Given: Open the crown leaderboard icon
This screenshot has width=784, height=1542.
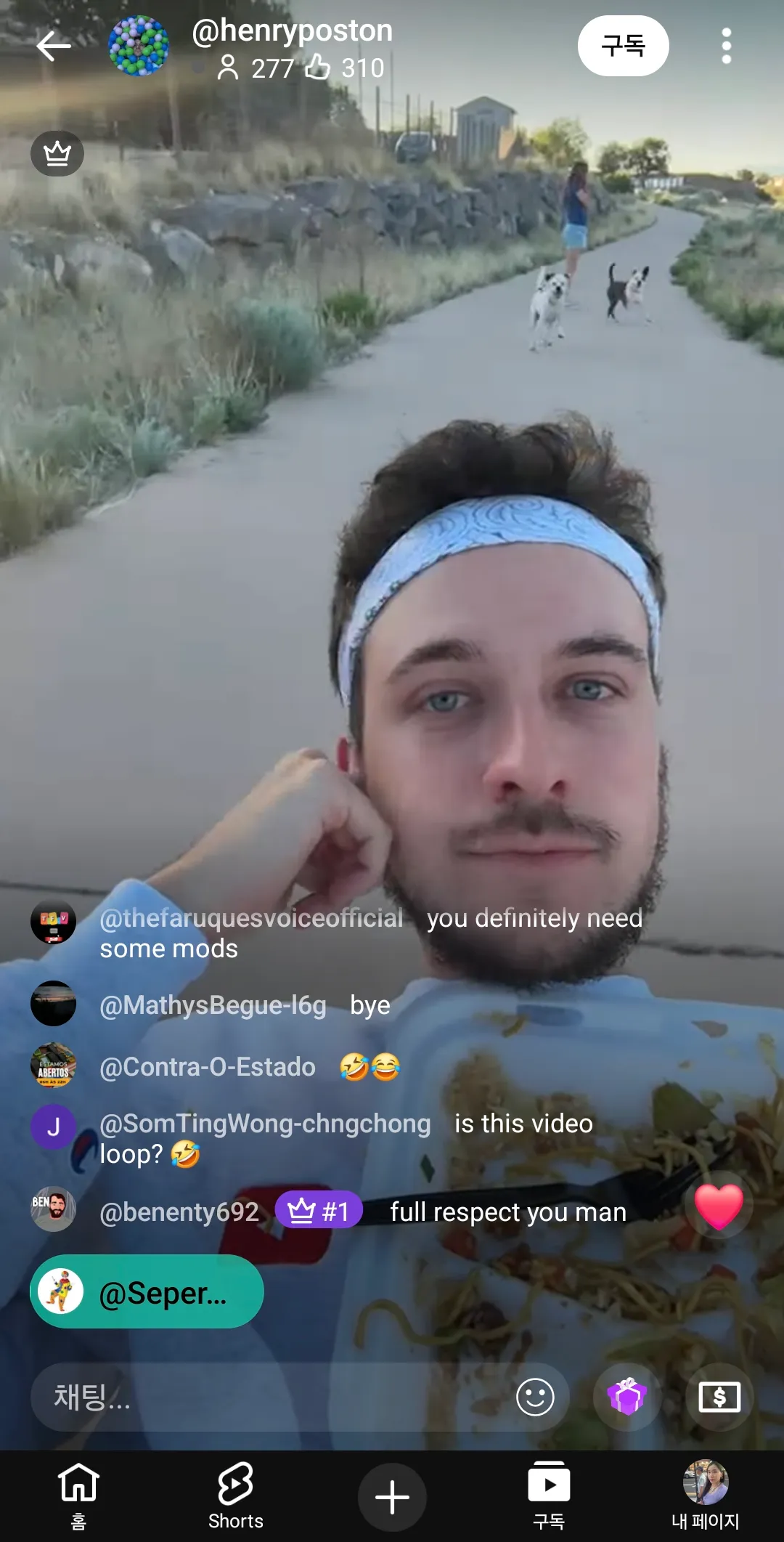Looking at the screenshot, I should (x=57, y=153).
